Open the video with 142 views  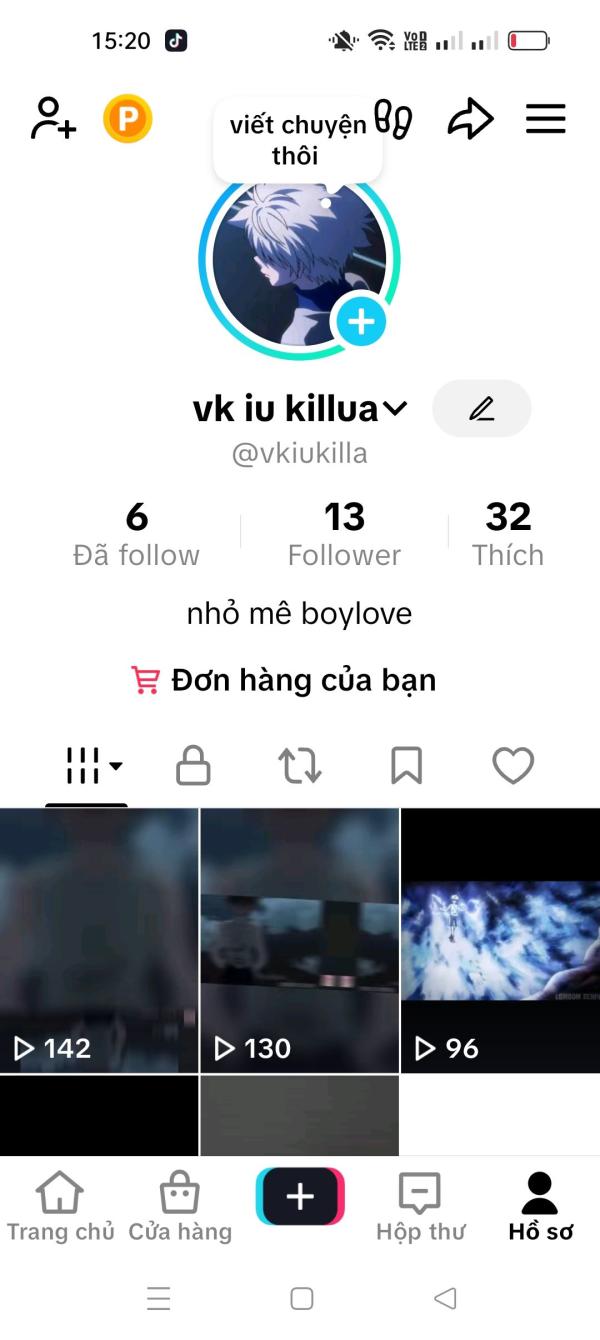[x=99, y=940]
